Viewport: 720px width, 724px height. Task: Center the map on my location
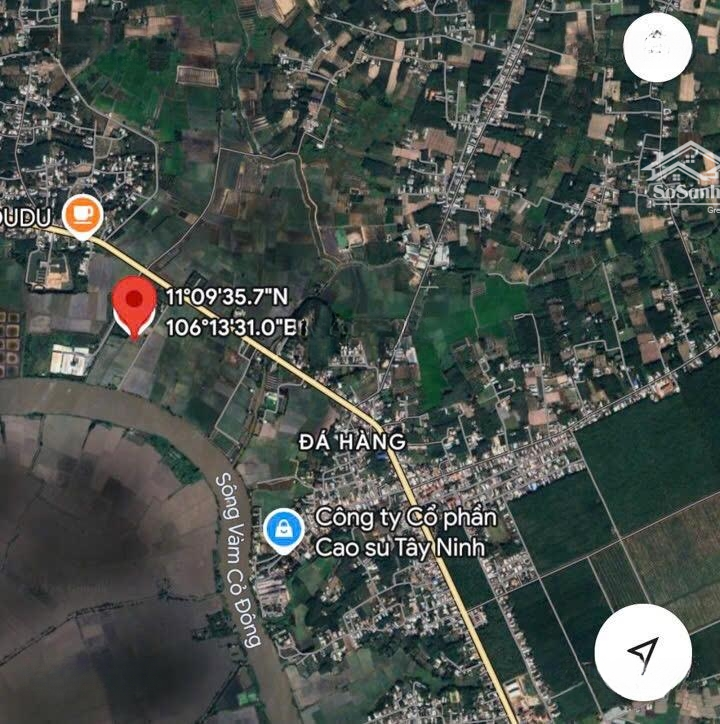pos(642,653)
